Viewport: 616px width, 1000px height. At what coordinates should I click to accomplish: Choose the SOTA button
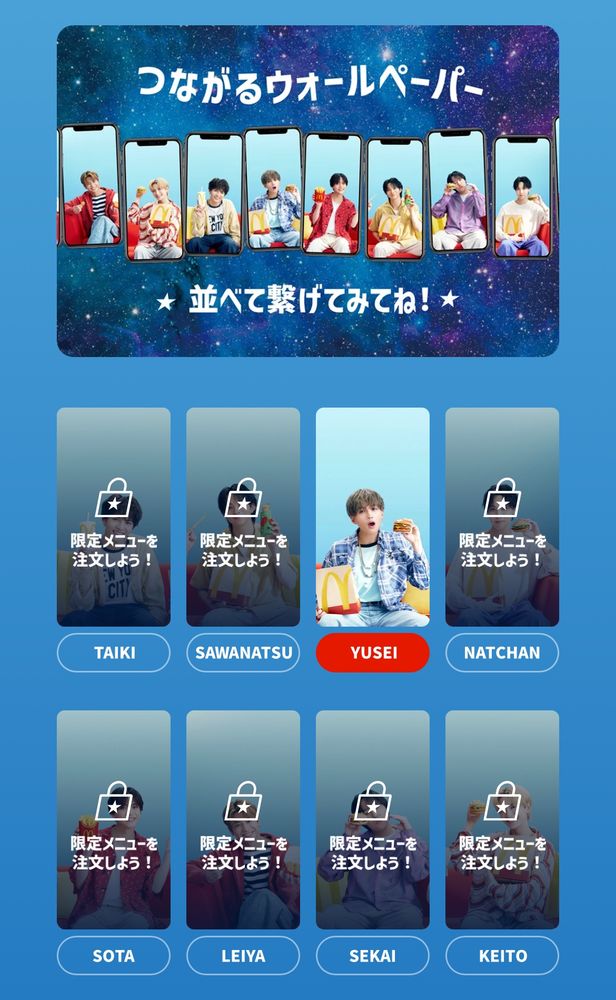[113, 956]
